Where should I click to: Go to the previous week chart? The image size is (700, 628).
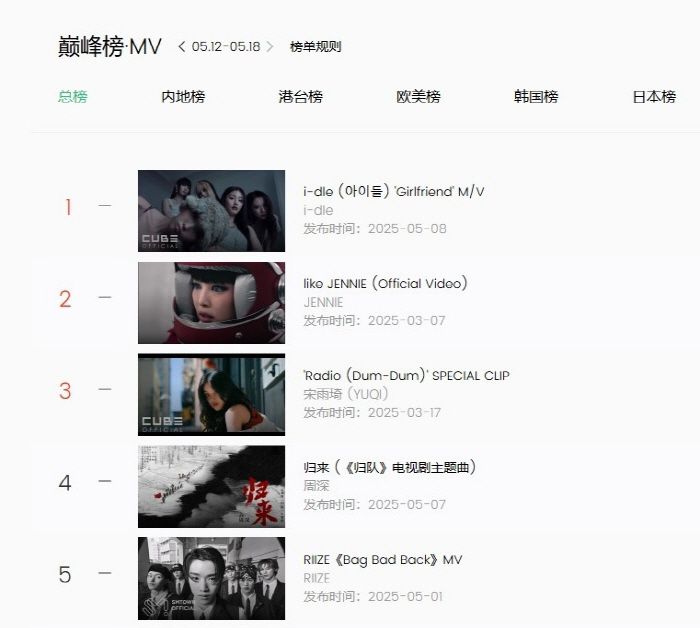tap(182, 47)
